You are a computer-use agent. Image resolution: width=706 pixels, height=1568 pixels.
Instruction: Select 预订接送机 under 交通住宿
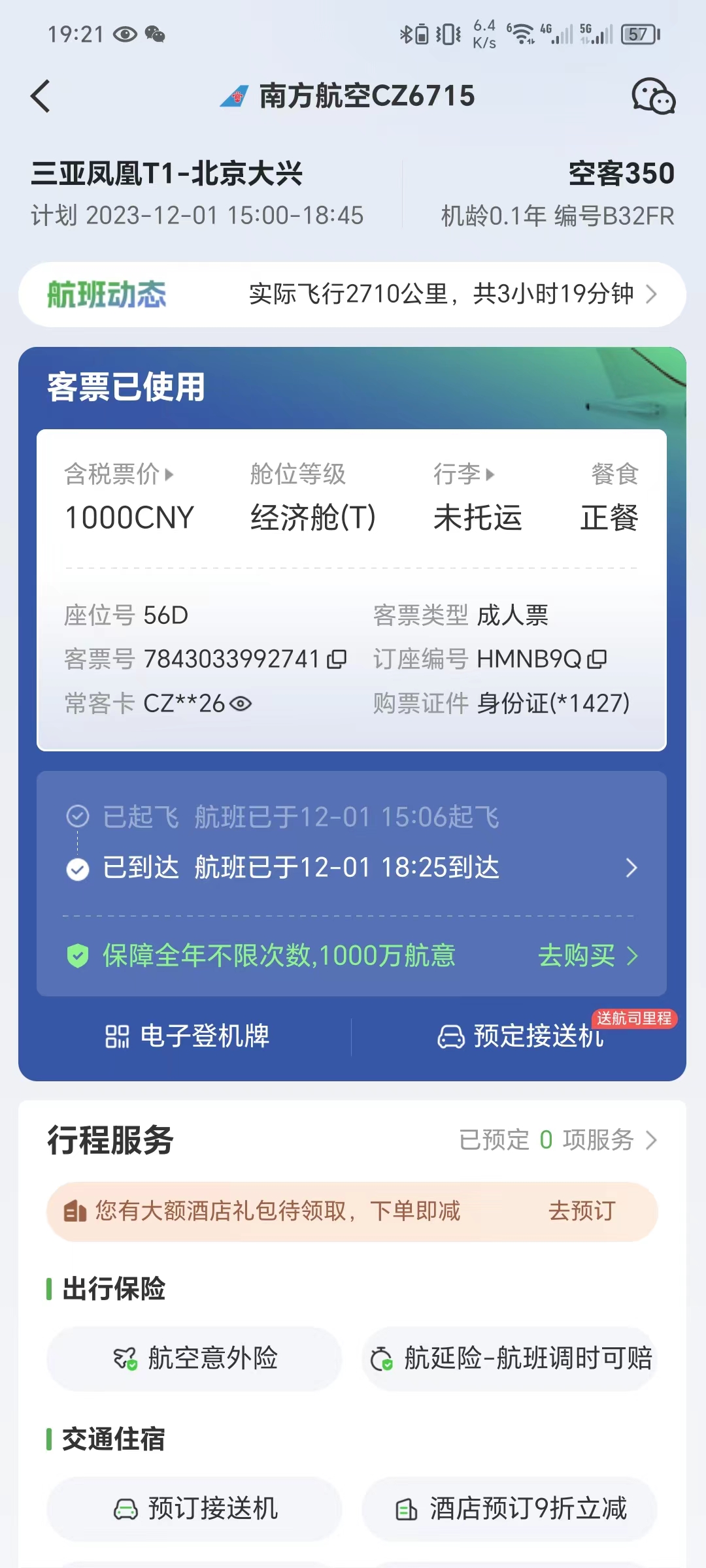coord(195,1509)
